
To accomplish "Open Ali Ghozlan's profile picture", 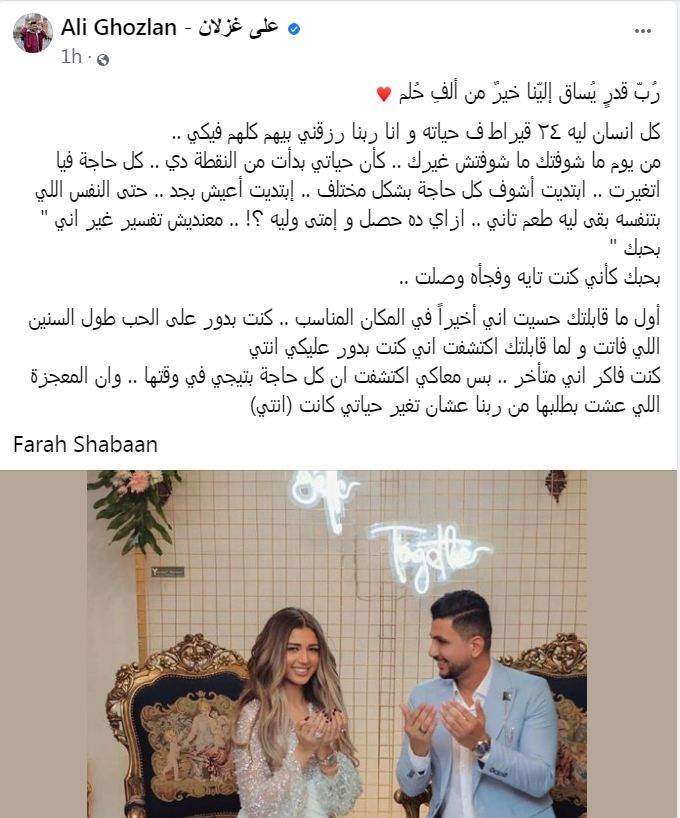I will 32,33.
